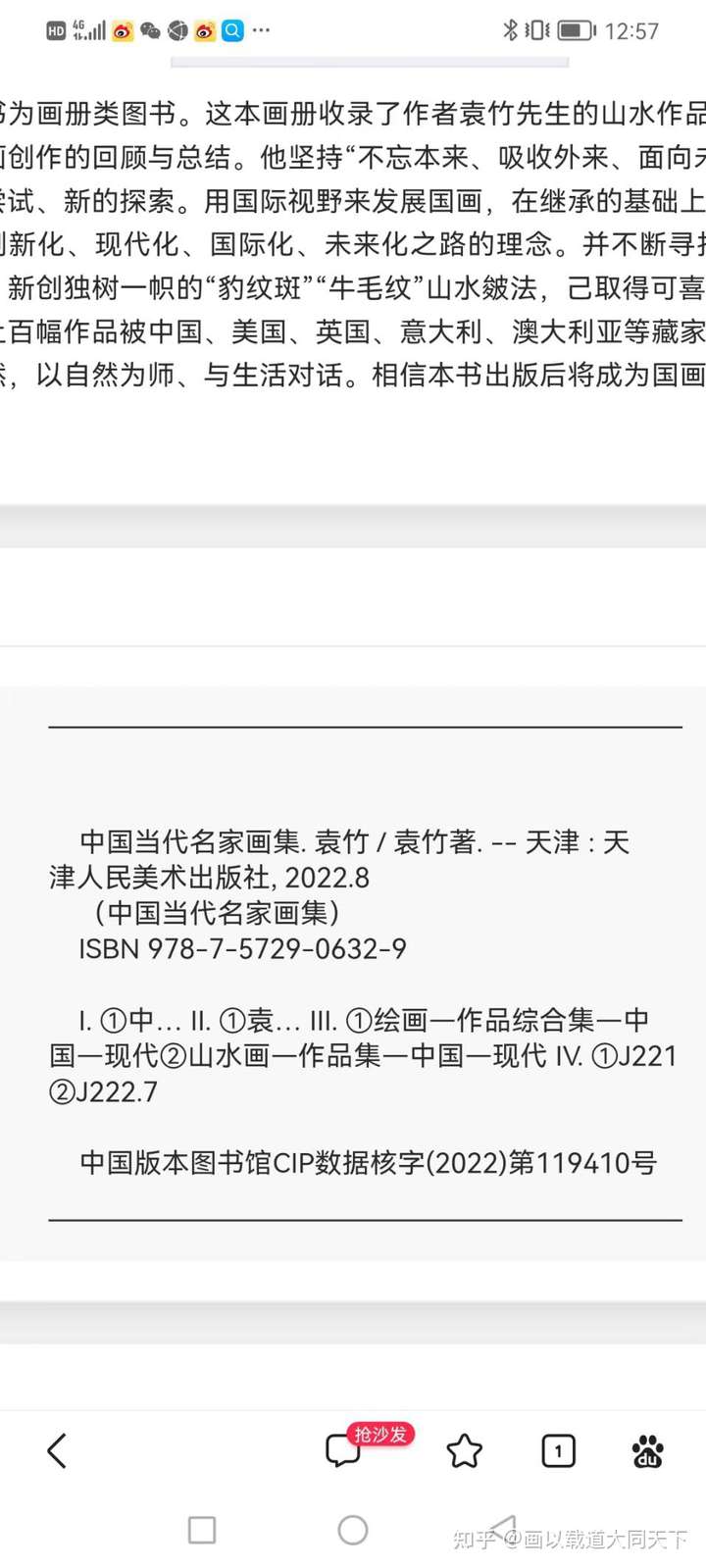Open recent apps with the square button
706x1568 pixels.
point(202,1530)
